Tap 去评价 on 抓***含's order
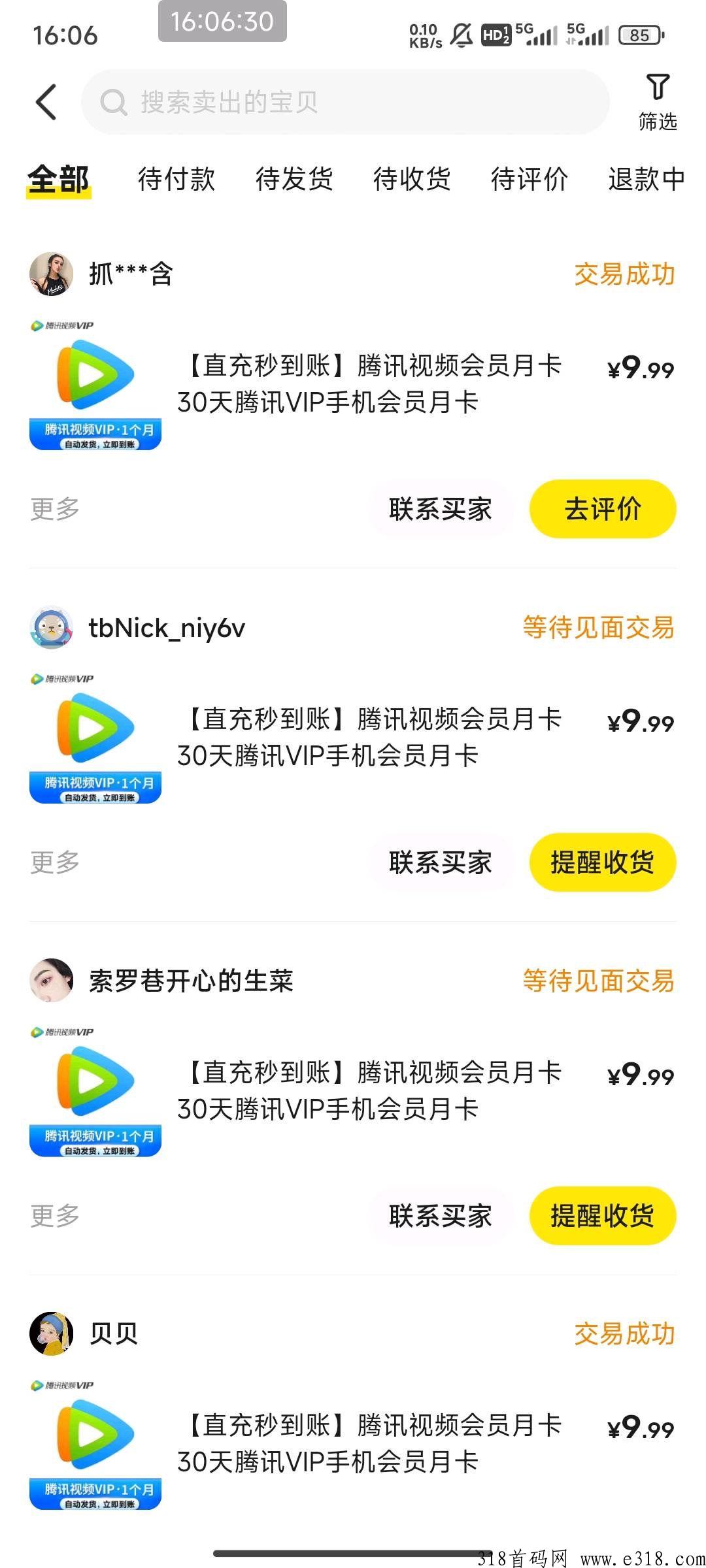The image size is (706, 1568). click(x=602, y=509)
